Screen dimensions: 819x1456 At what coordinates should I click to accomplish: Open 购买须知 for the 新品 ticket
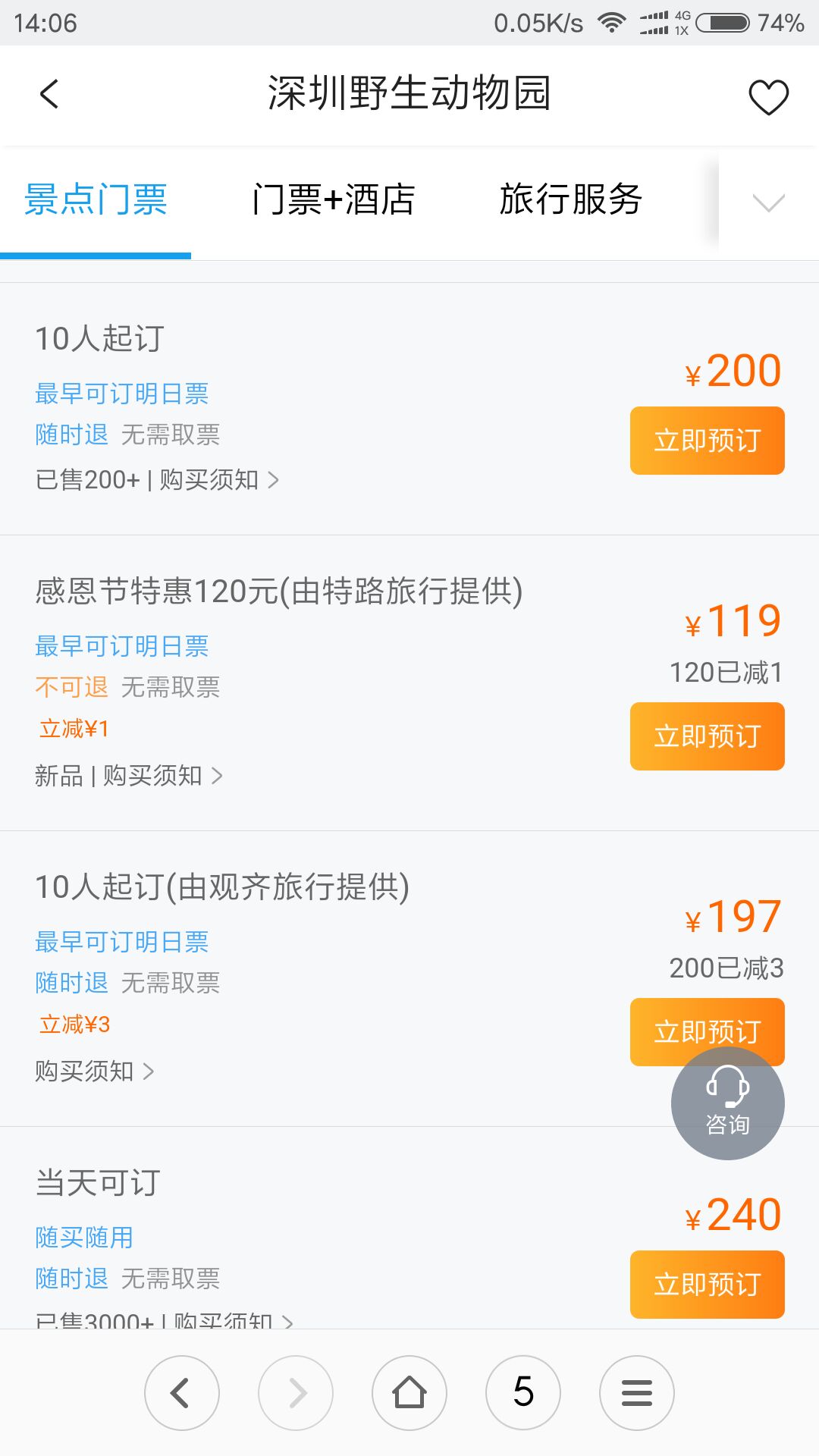pos(162,775)
